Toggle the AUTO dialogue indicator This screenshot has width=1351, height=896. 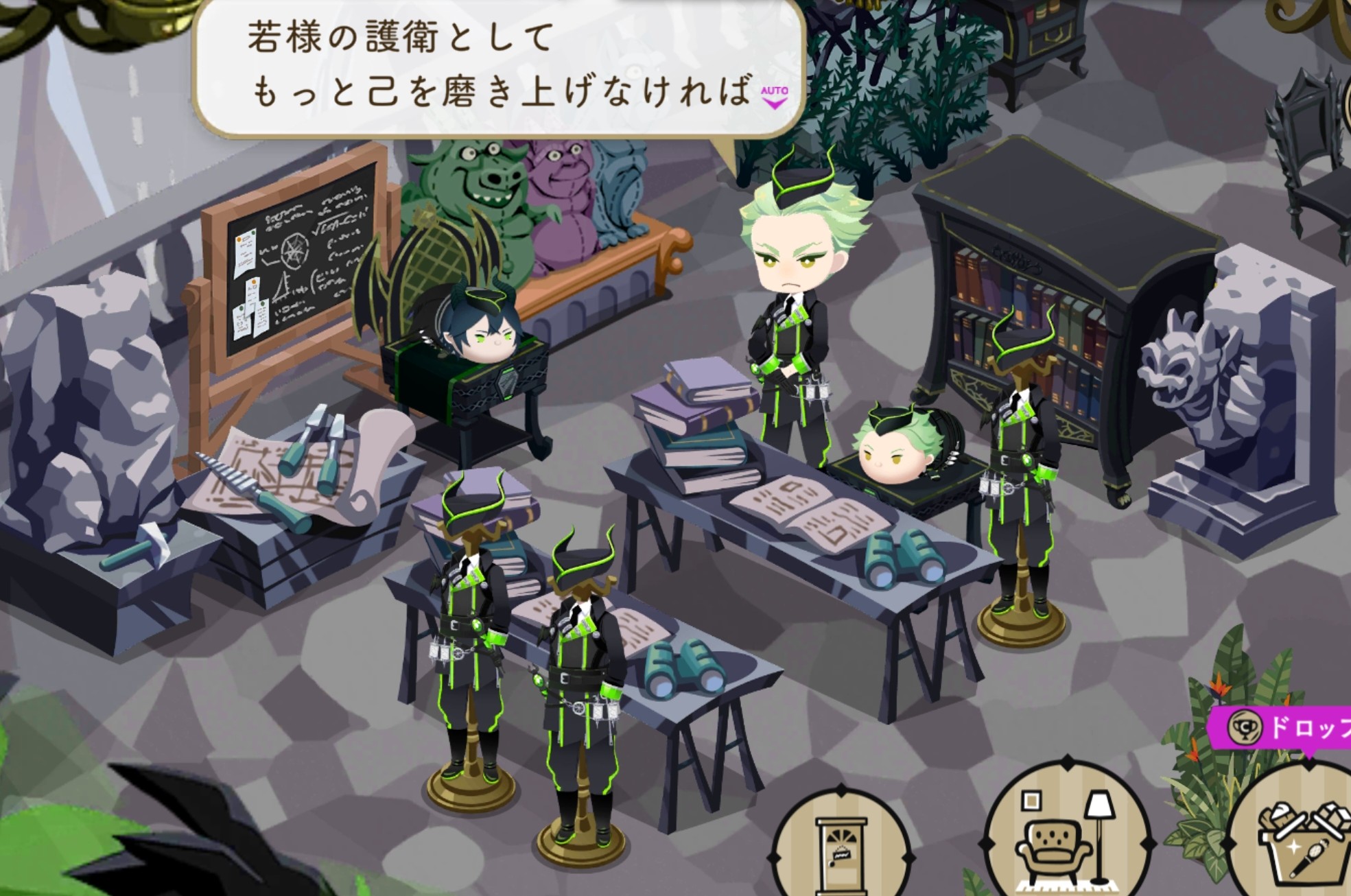tap(774, 97)
